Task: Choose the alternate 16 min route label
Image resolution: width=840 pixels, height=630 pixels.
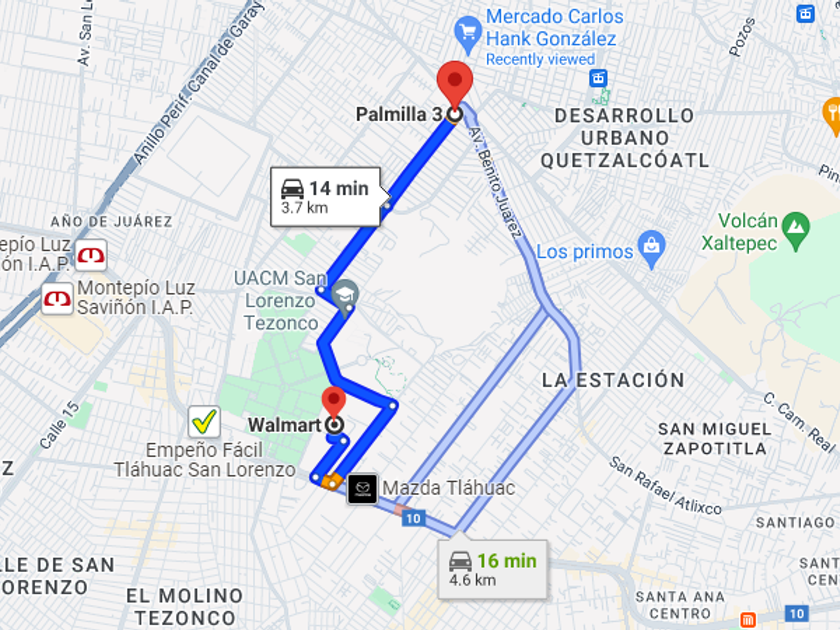Action: (492, 569)
